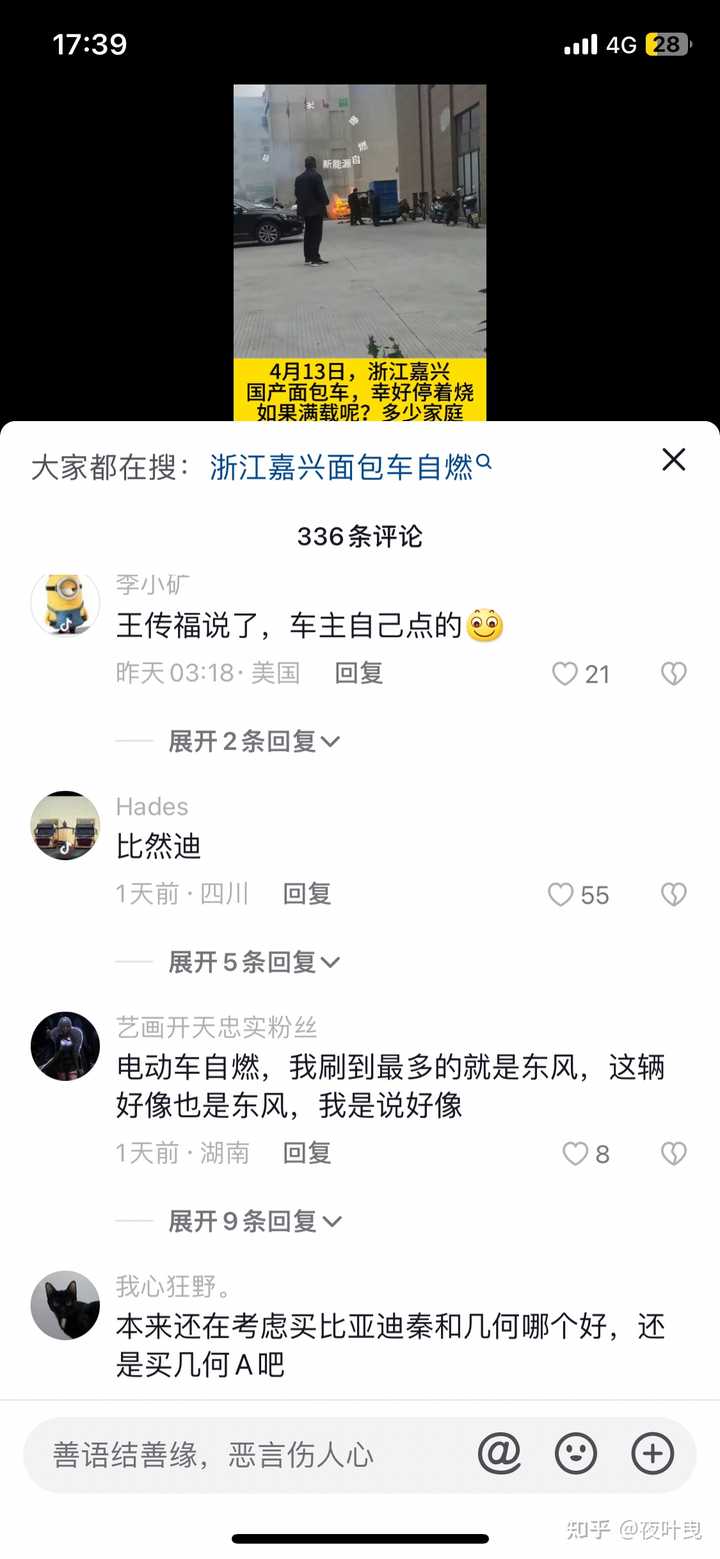Reply to 艺画开天忠实粉丝's comment
720x1559 pixels.
pos(306,1153)
